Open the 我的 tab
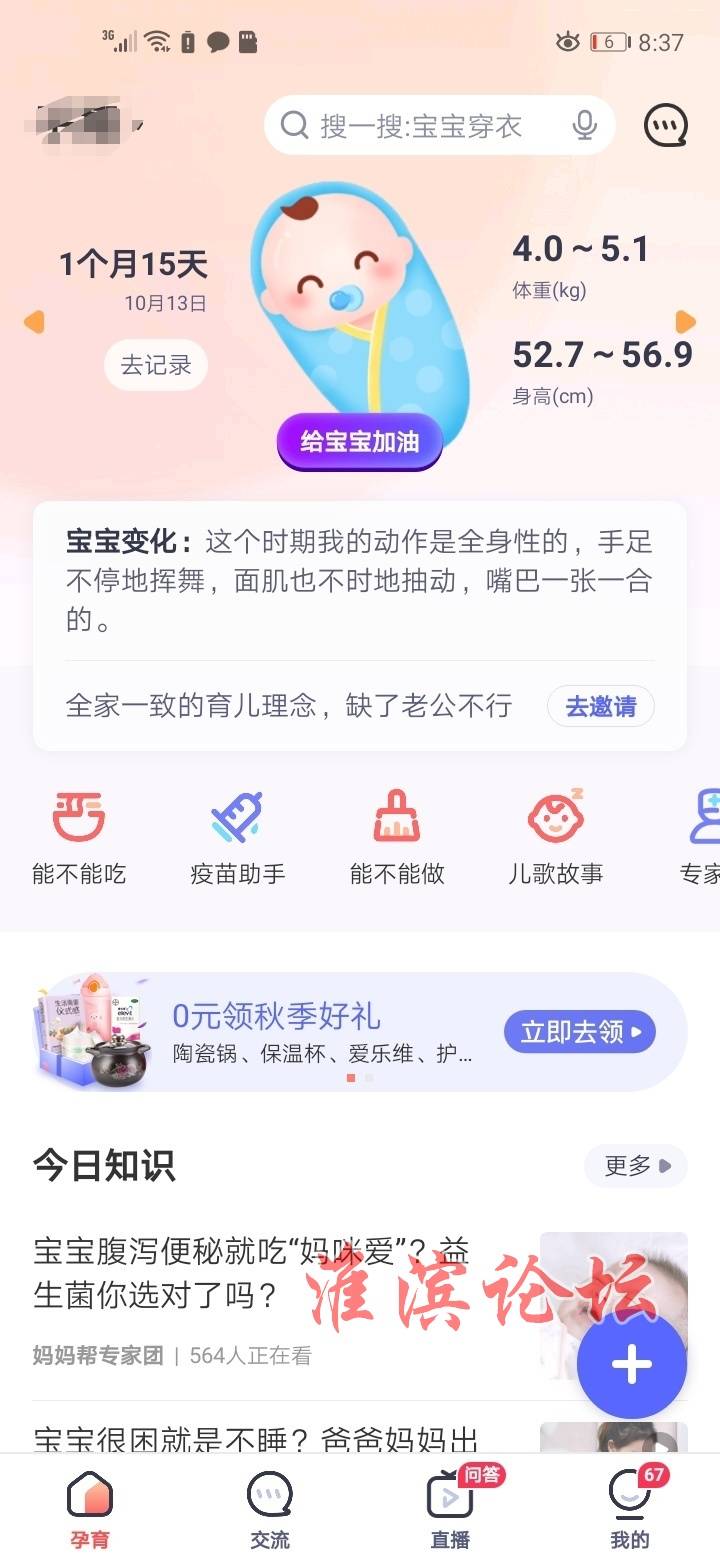720x1560 pixels. 630,1508
